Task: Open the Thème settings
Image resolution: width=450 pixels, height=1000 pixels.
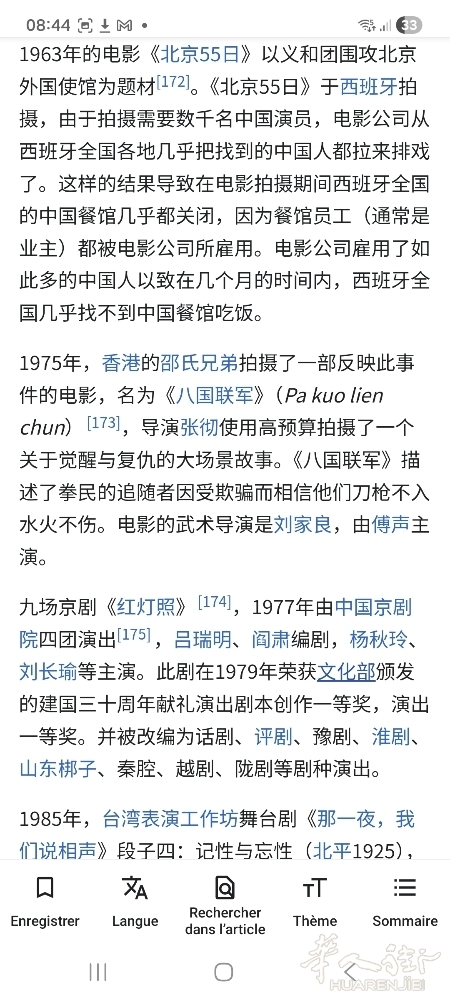Action: (315, 903)
